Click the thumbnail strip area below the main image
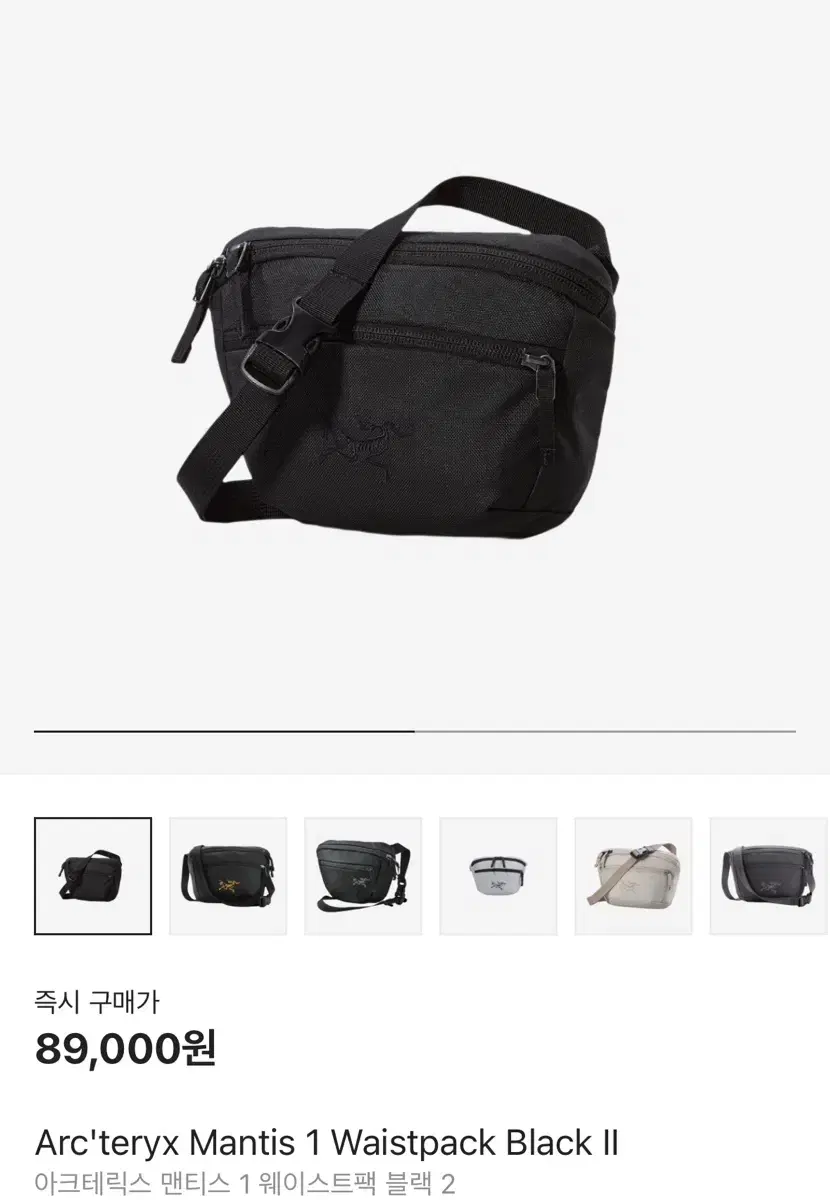Viewport: 830px width, 1200px height. click(x=415, y=875)
